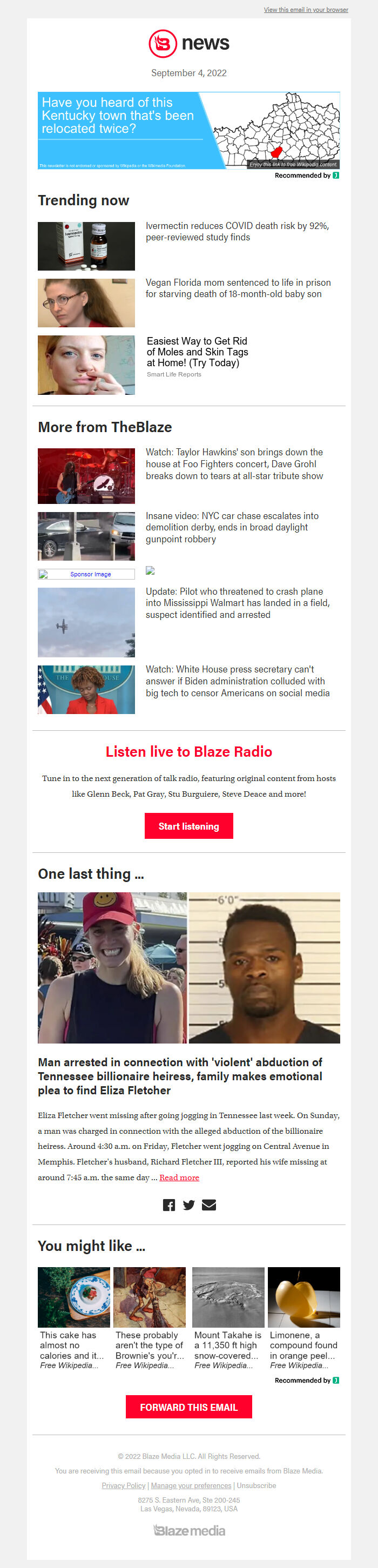Tap Forward This Email

(x=188, y=1407)
